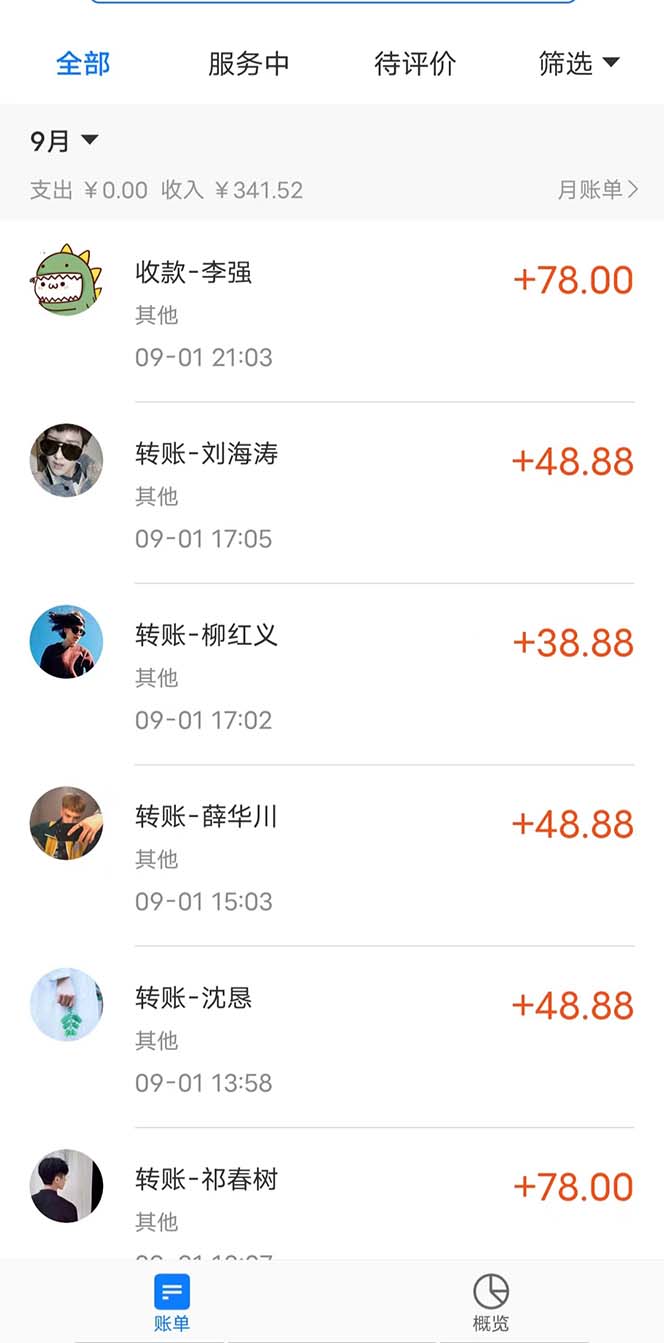The height and width of the screenshot is (1343, 664).
Task: Select the 待评价 tab
Action: coord(415,64)
